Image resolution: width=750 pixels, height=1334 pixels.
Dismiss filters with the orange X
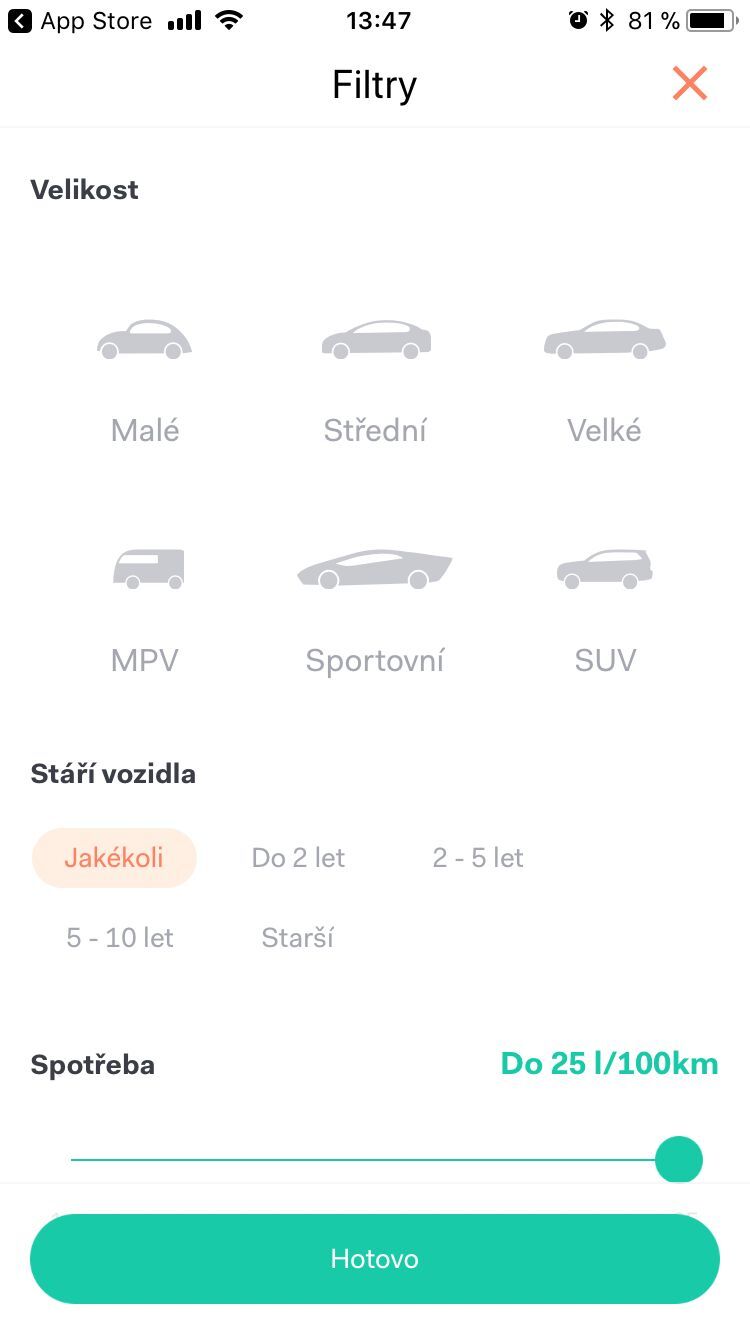pos(690,84)
